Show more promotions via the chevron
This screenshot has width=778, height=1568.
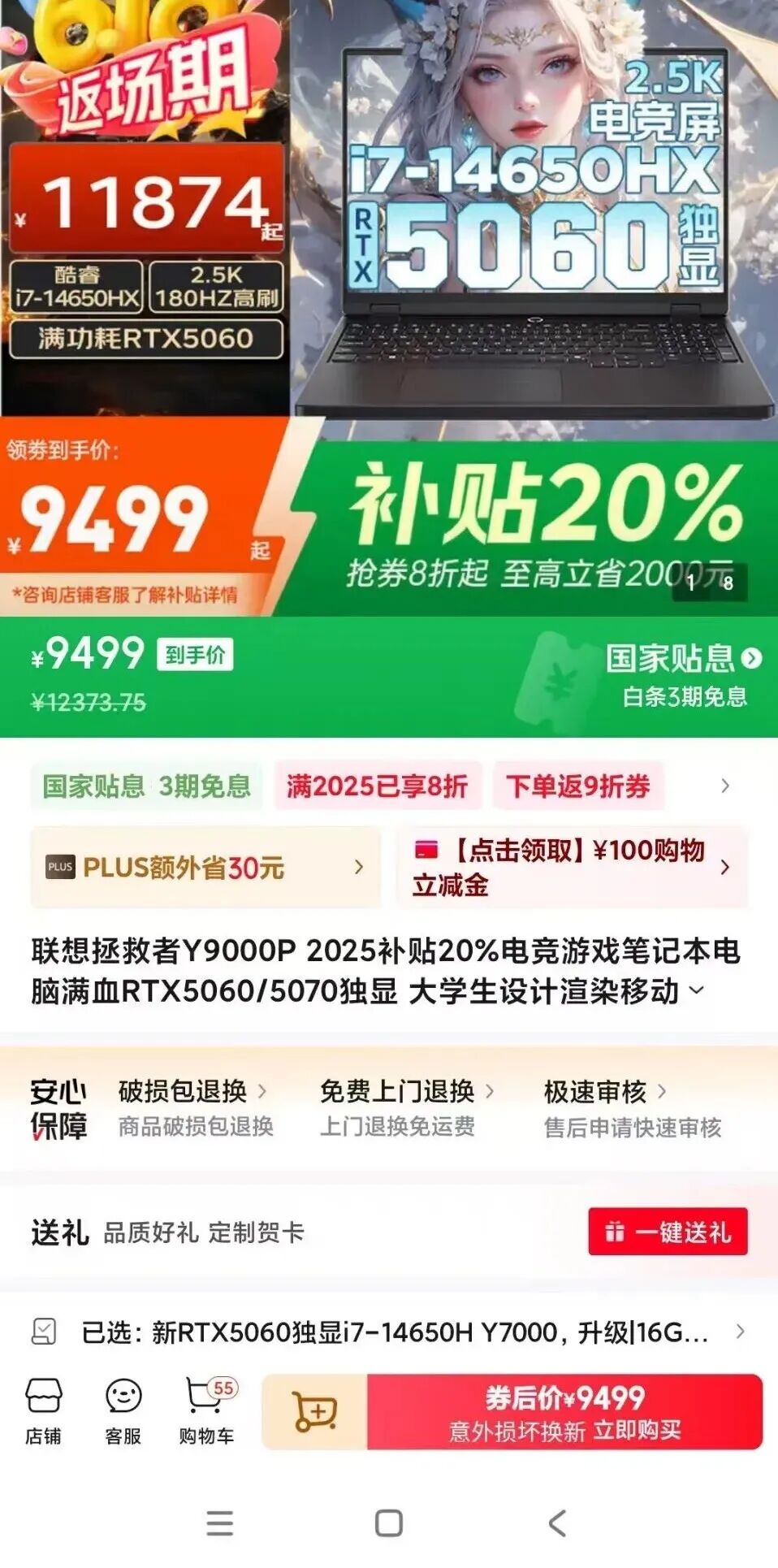[x=725, y=786]
